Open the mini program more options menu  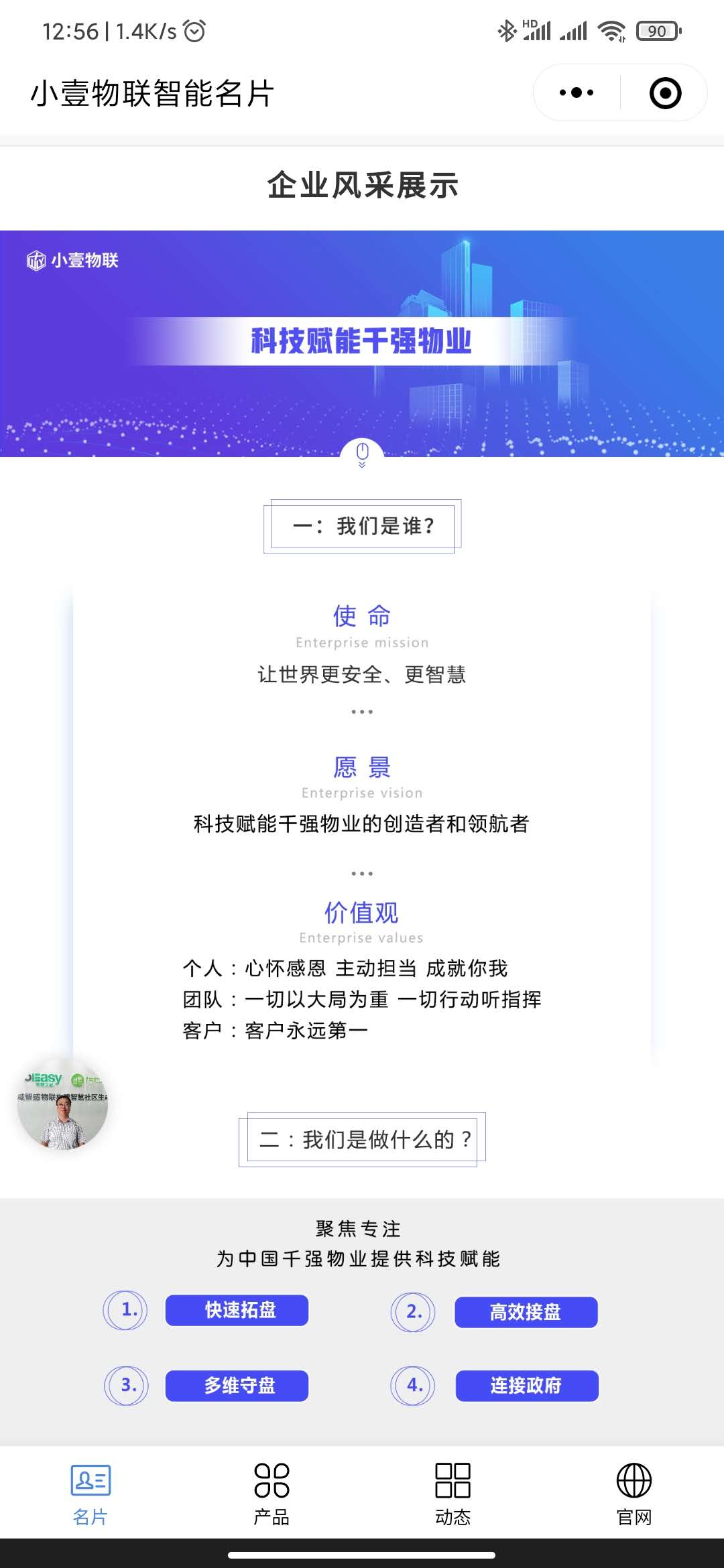pyautogui.click(x=577, y=92)
